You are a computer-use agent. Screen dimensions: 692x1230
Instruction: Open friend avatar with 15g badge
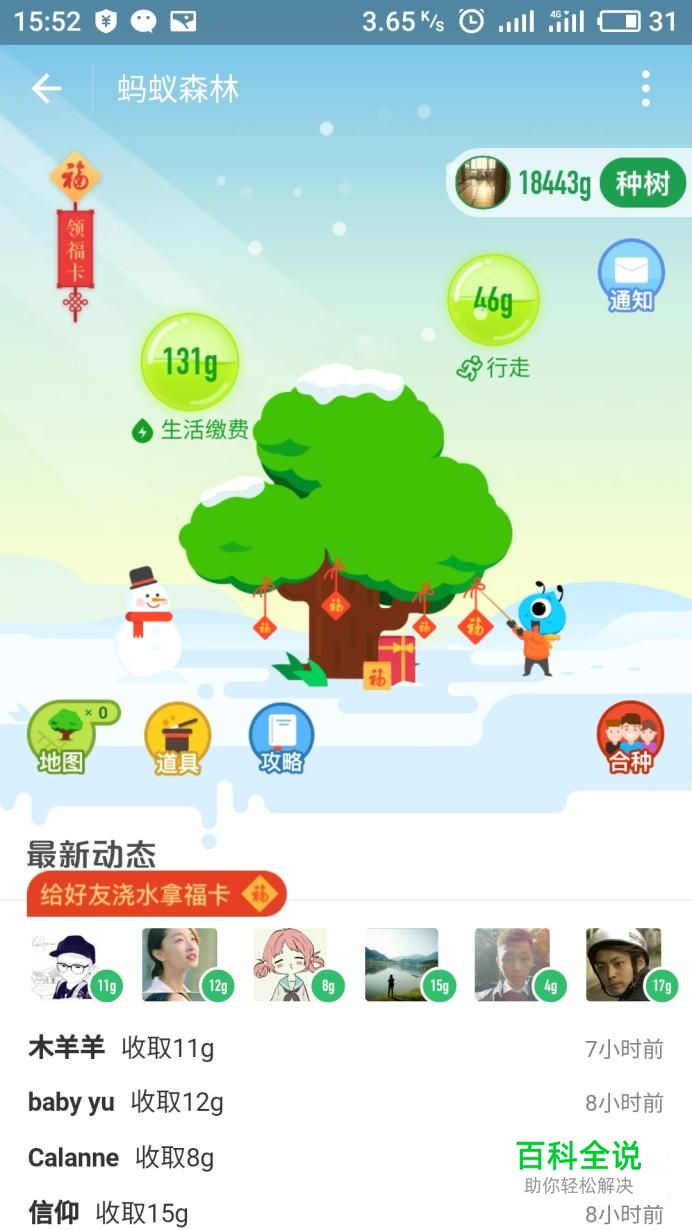402,965
